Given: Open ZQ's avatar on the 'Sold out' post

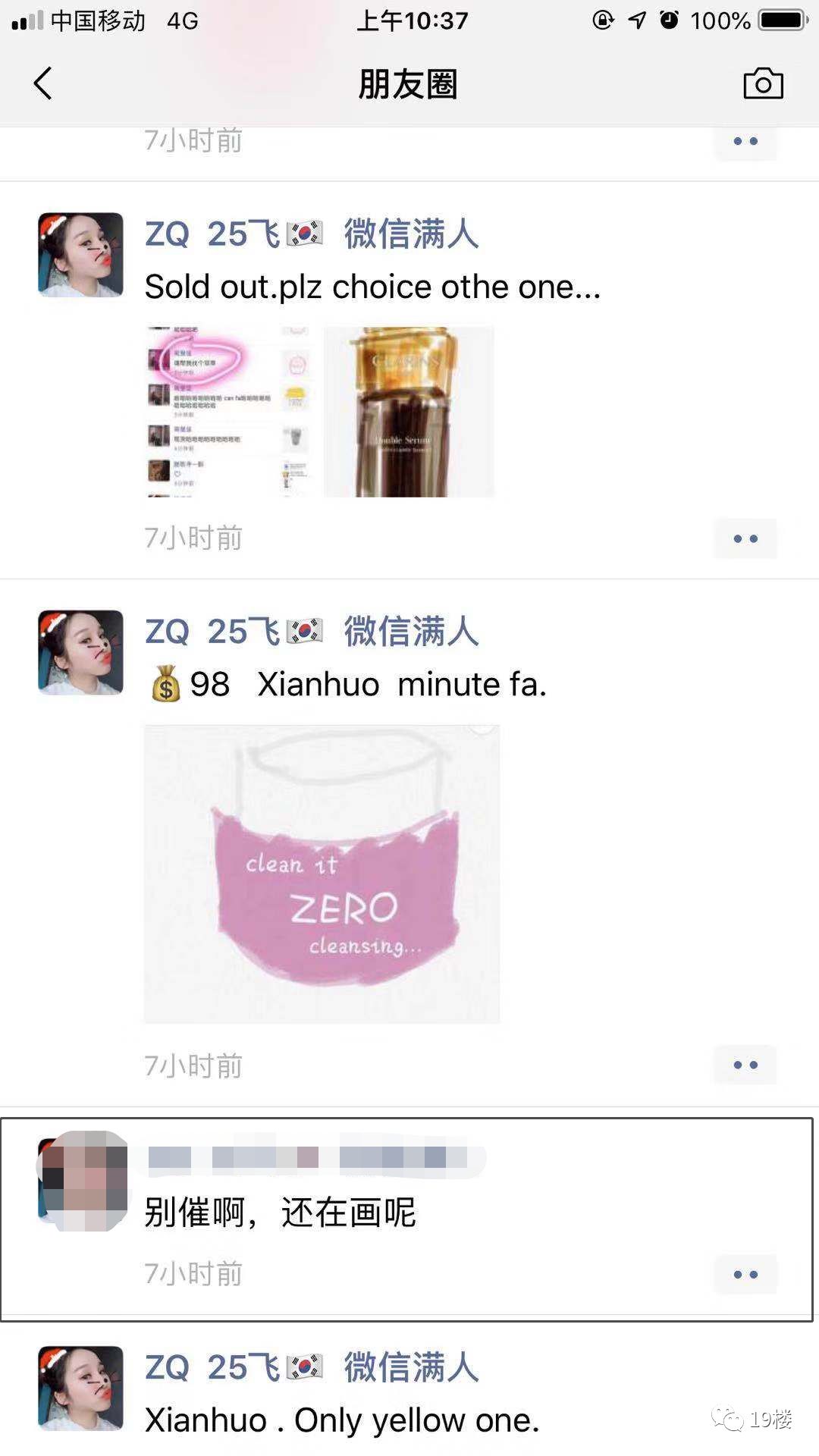Looking at the screenshot, I should (80, 255).
